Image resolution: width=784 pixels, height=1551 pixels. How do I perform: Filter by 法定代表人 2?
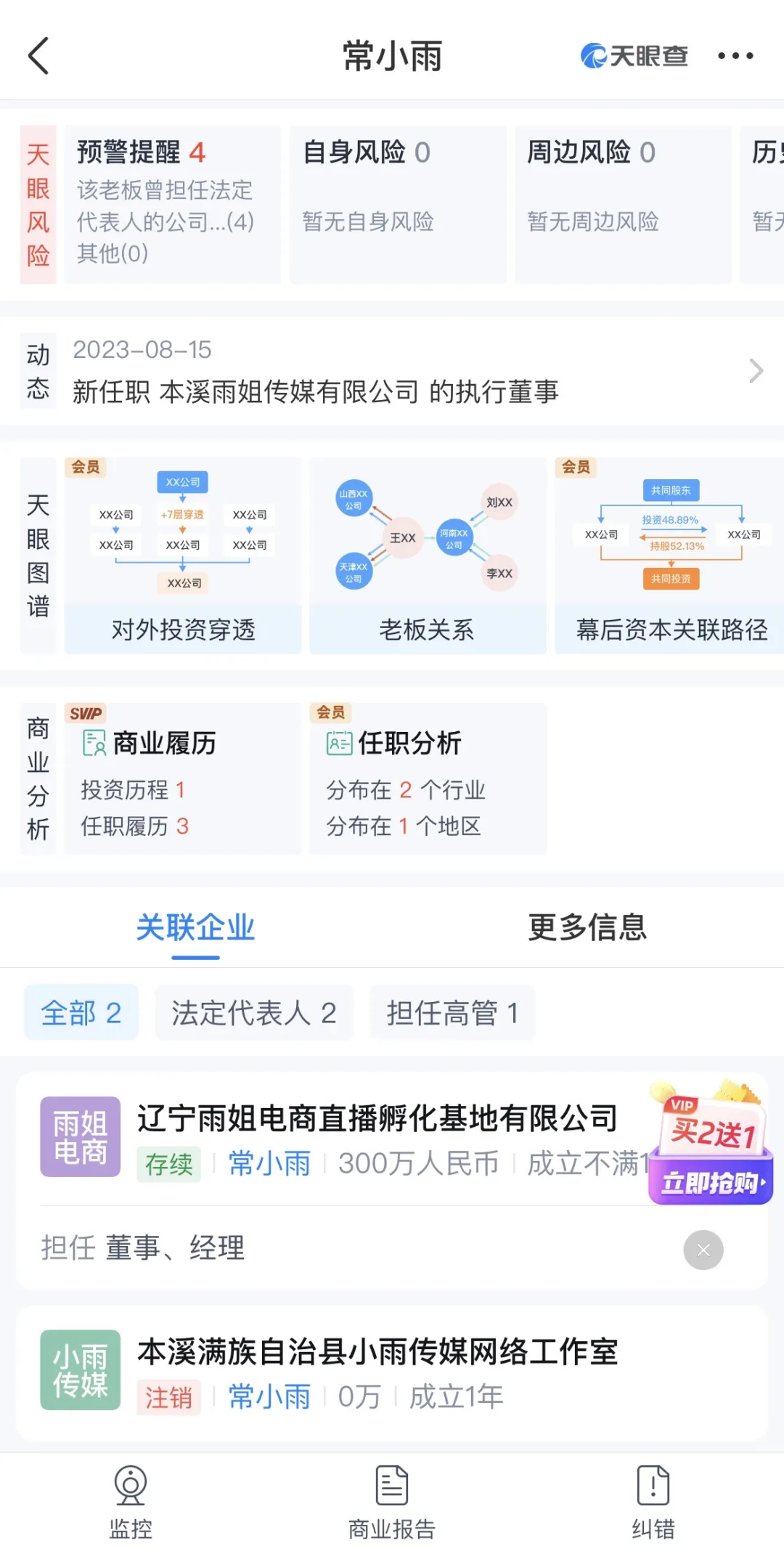coord(253,1013)
